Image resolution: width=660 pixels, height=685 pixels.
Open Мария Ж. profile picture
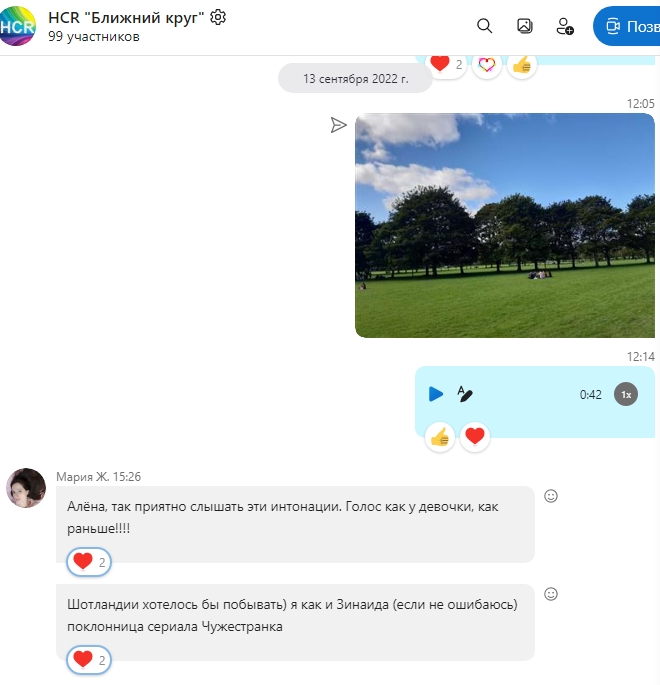pyautogui.click(x=26, y=488)
